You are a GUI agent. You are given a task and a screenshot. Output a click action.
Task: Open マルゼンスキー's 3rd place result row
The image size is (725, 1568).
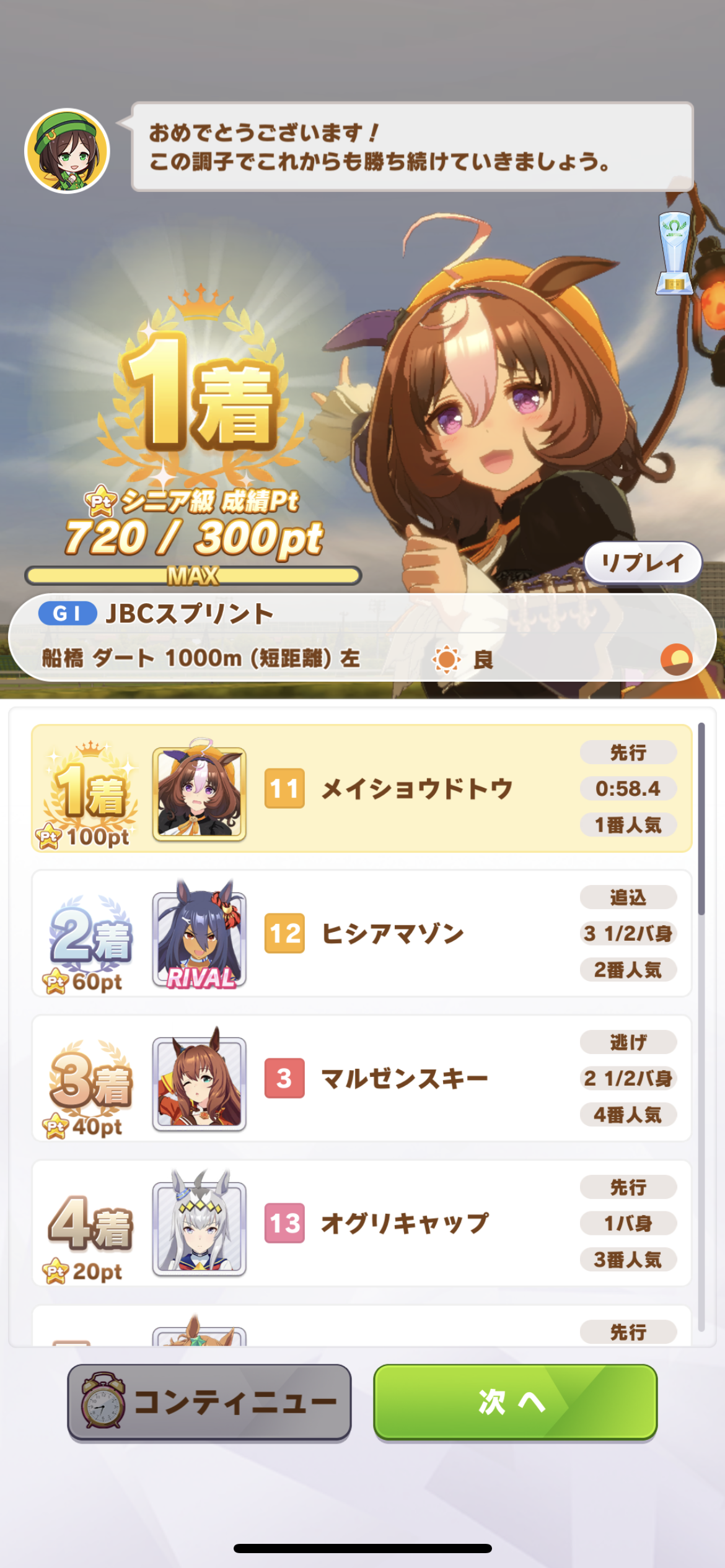(361, 1078)
